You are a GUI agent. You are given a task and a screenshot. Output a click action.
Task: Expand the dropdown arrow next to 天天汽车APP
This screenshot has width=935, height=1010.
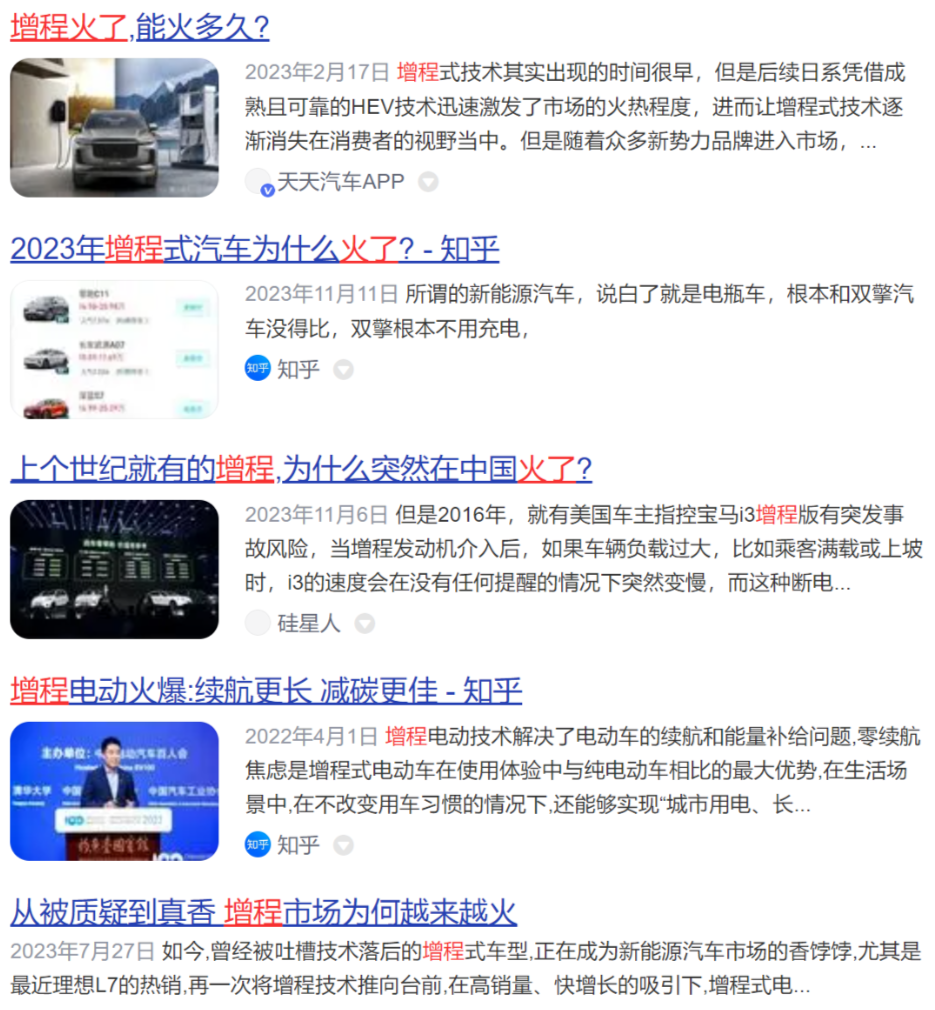(x=428, y=182)
